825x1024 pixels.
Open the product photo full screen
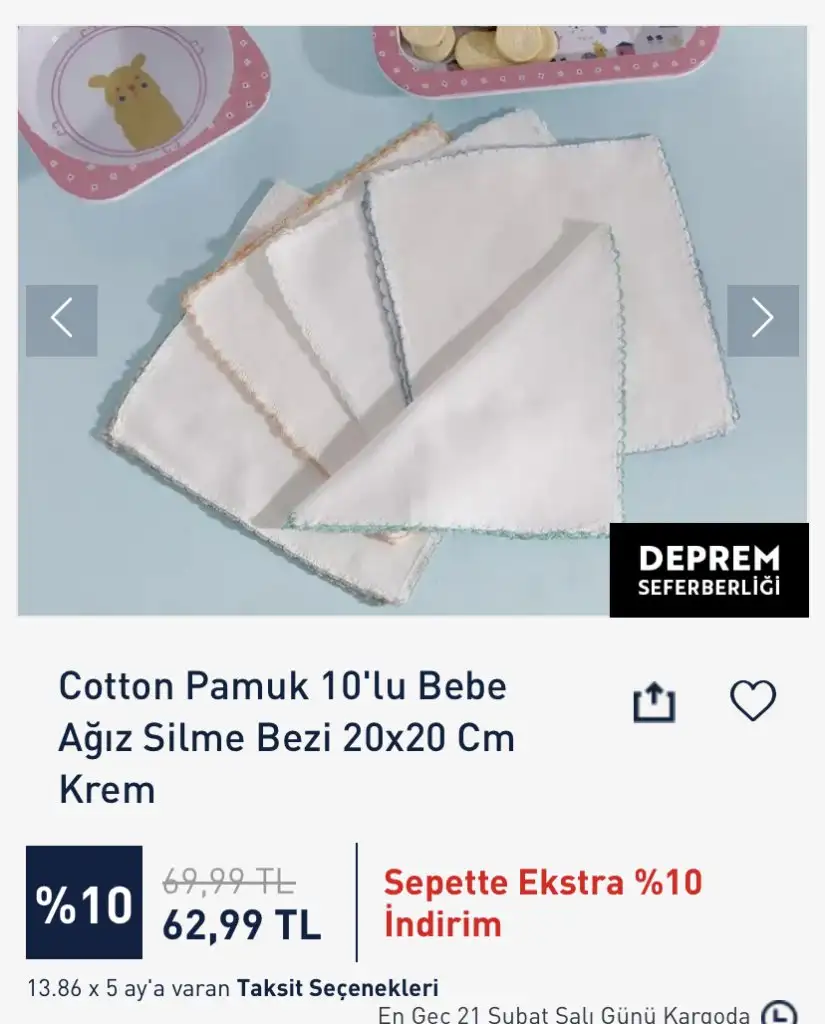tap(410, 330)
